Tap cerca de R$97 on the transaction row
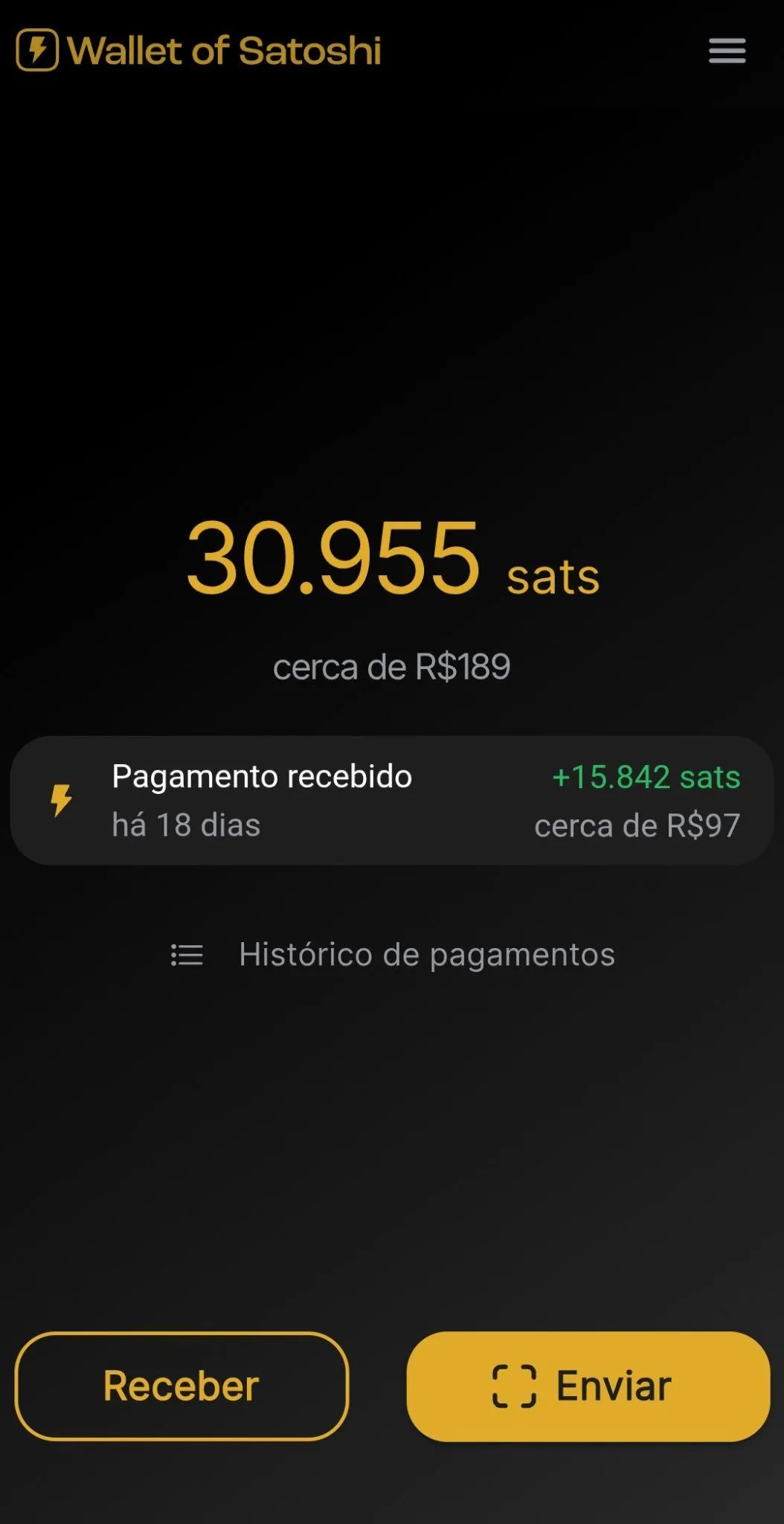784x1524 pixels. (x=637, y=825)
